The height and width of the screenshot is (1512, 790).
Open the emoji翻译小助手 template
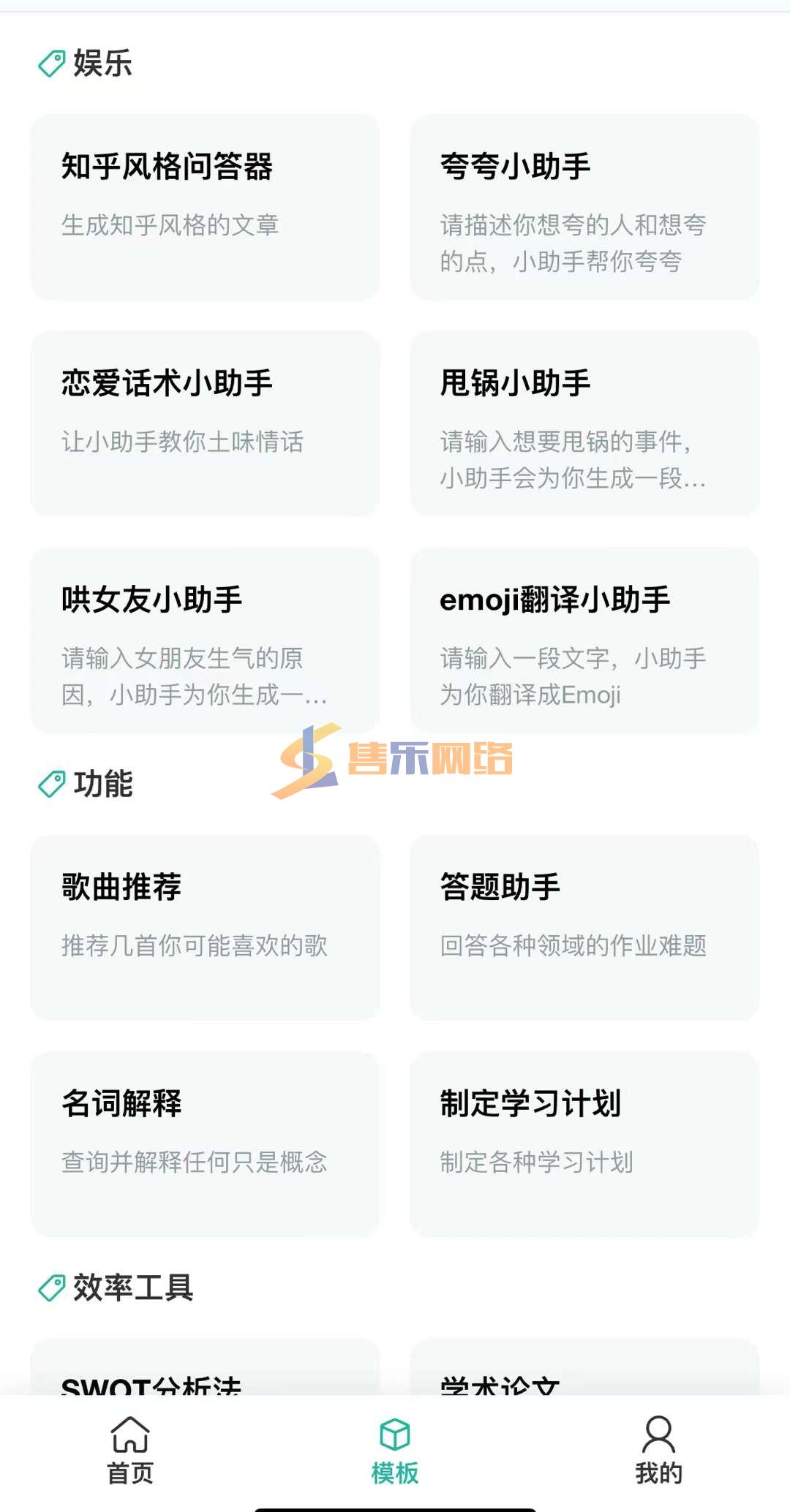584,640
